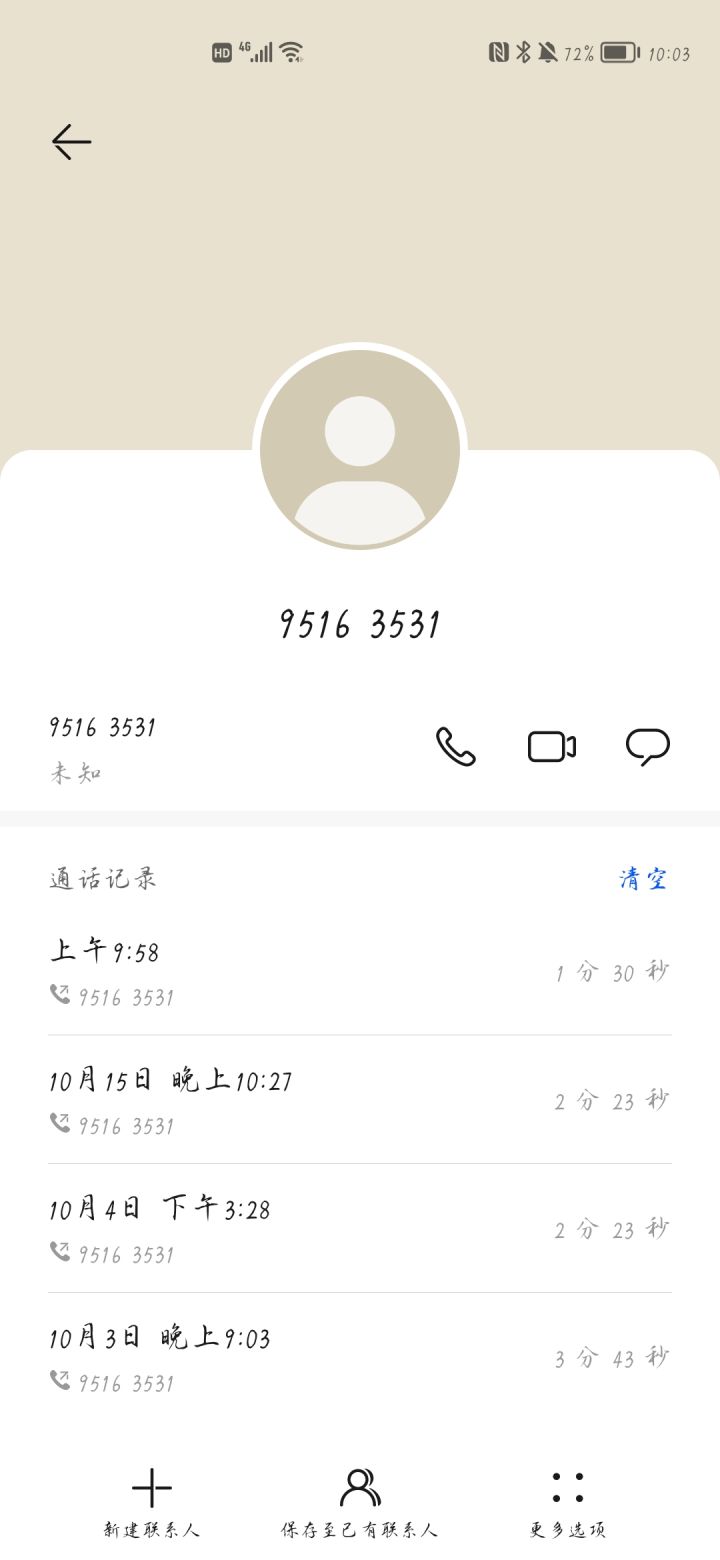Viewport: 720px width, 1560px height.
Task: Select the call record from 10月4日 下午3:28
Action: click(360, 1228)
